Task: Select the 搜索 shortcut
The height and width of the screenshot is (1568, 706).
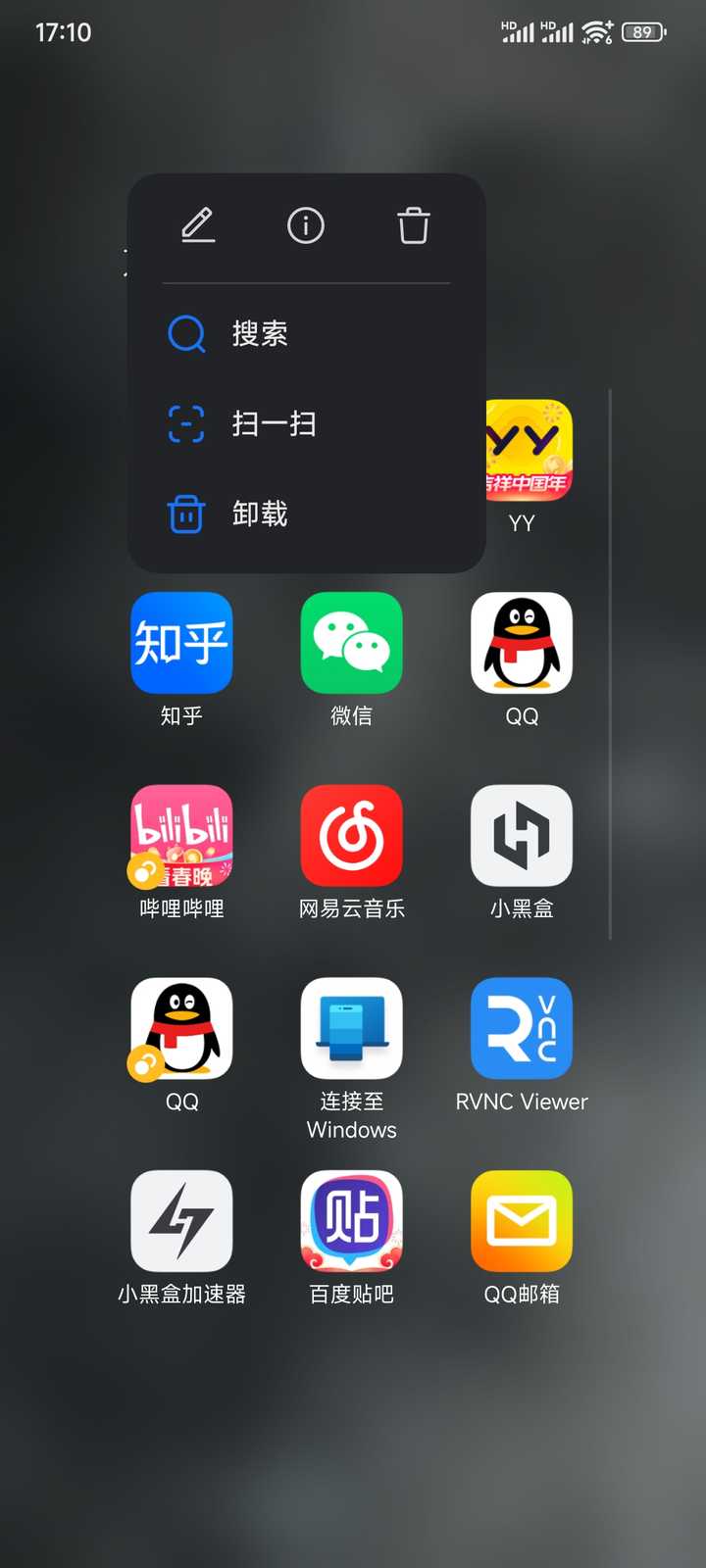Action: tap(259, 333)
